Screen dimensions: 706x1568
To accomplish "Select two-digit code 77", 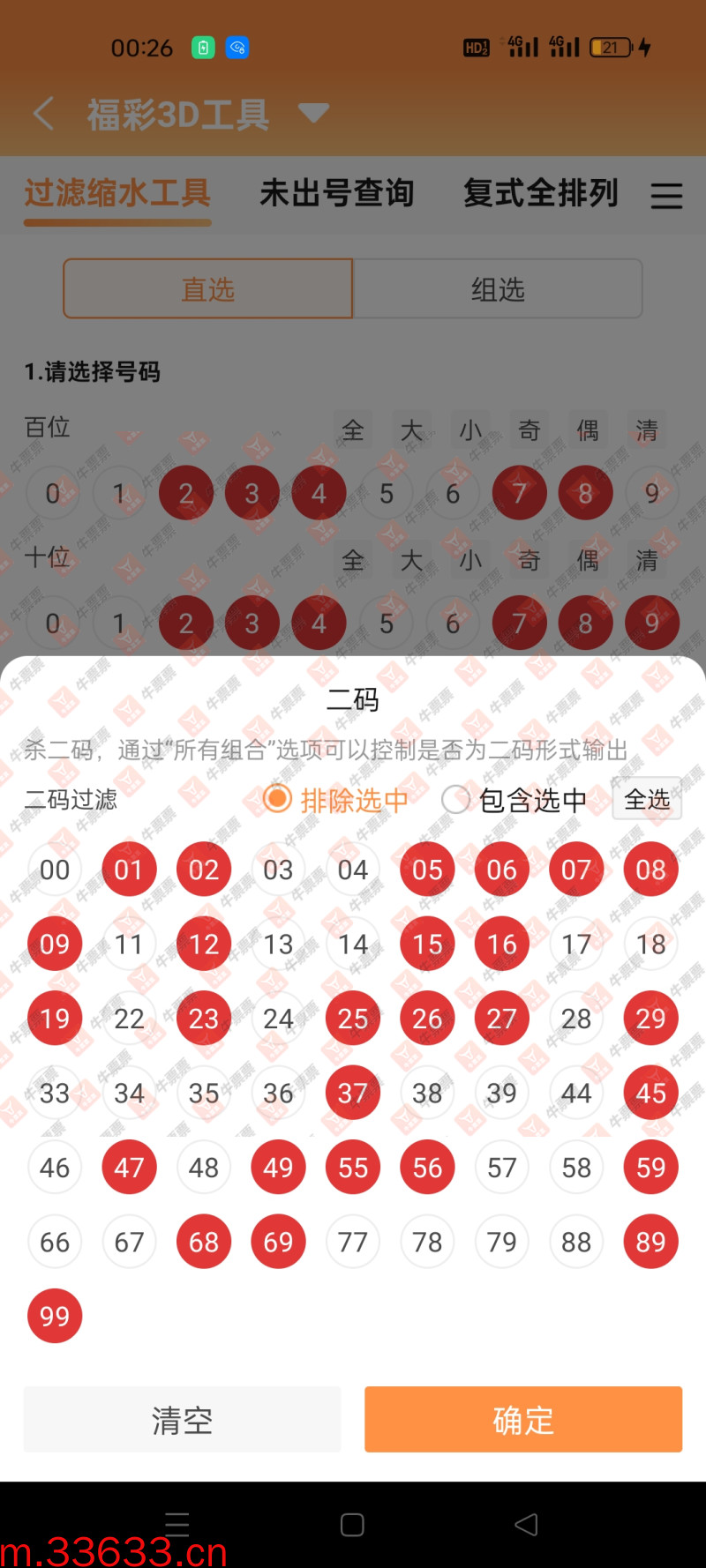I will 353,1242.
